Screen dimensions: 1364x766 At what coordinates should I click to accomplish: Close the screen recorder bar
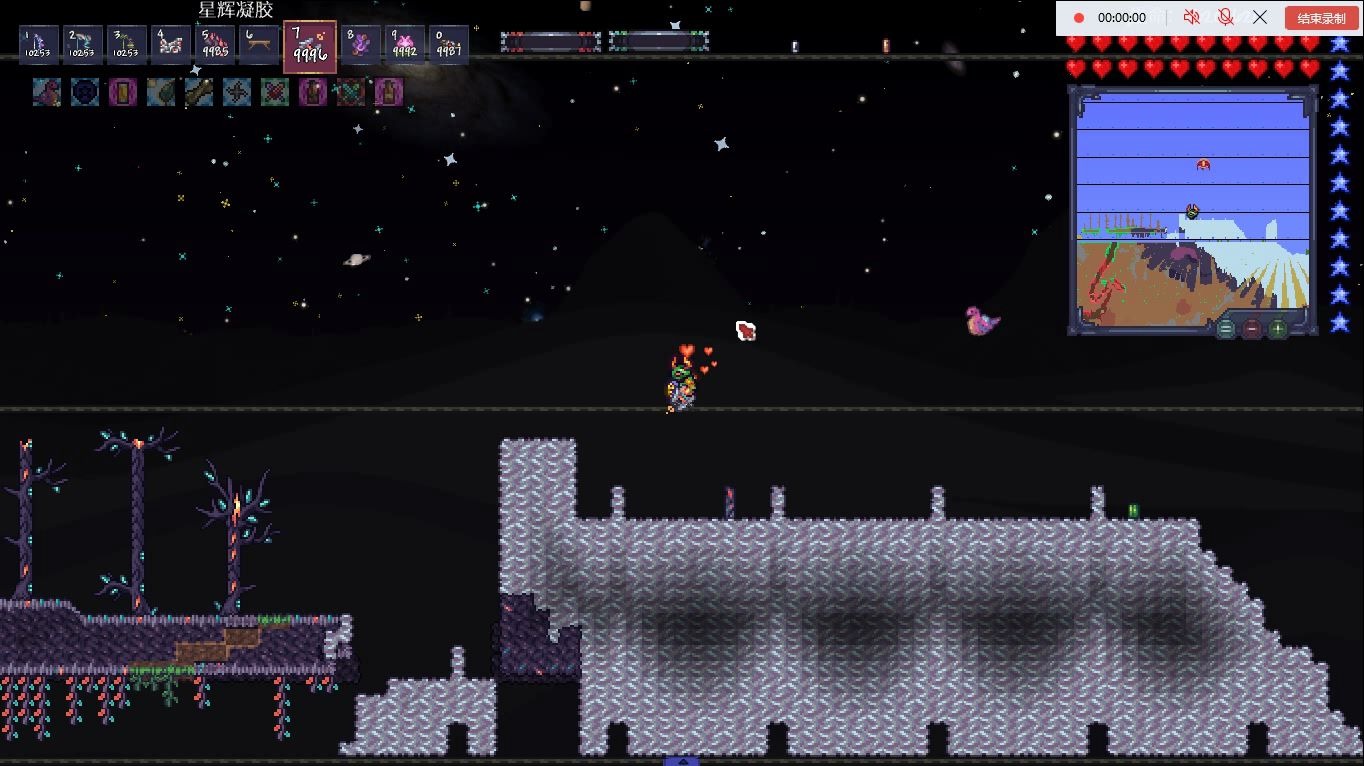click(1260, 17)
